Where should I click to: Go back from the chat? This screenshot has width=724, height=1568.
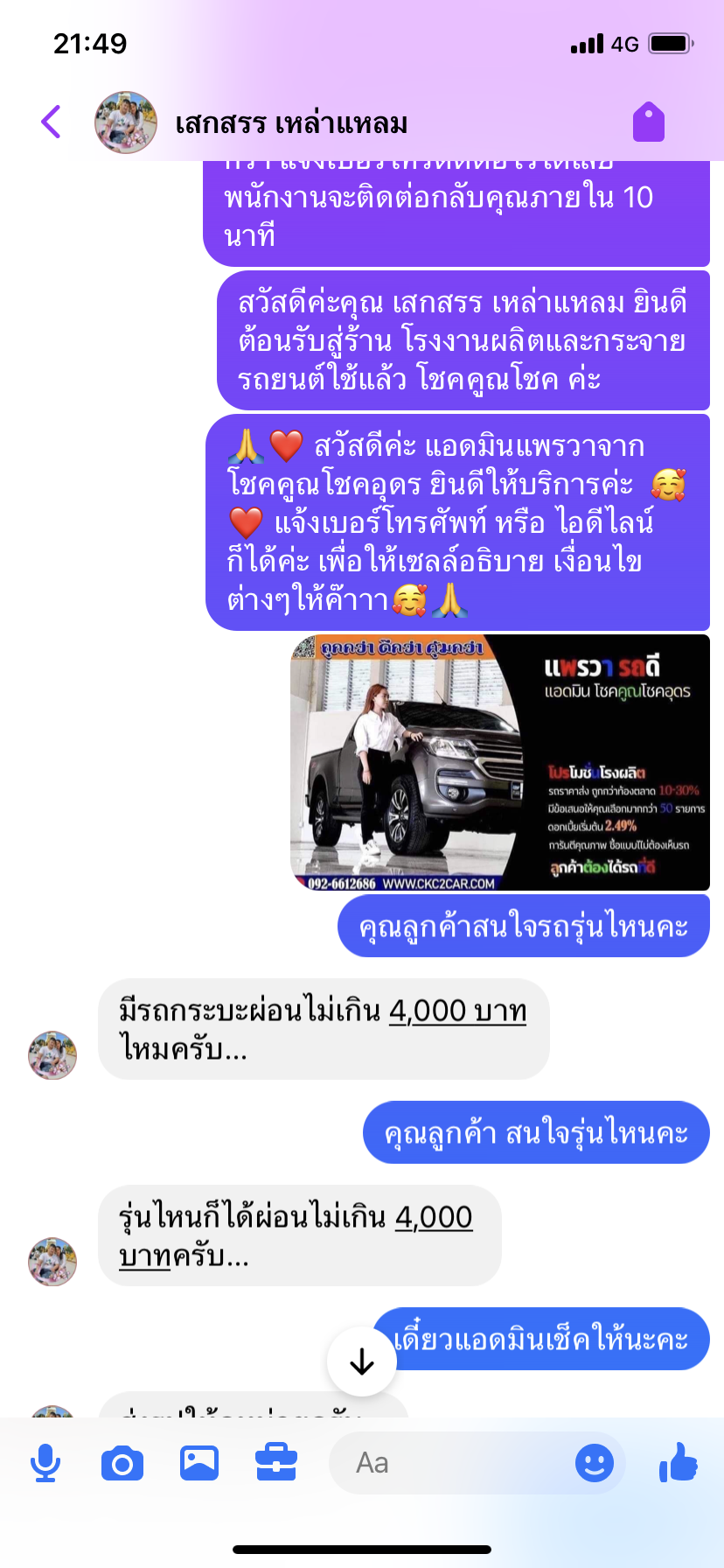pos(52,122)
